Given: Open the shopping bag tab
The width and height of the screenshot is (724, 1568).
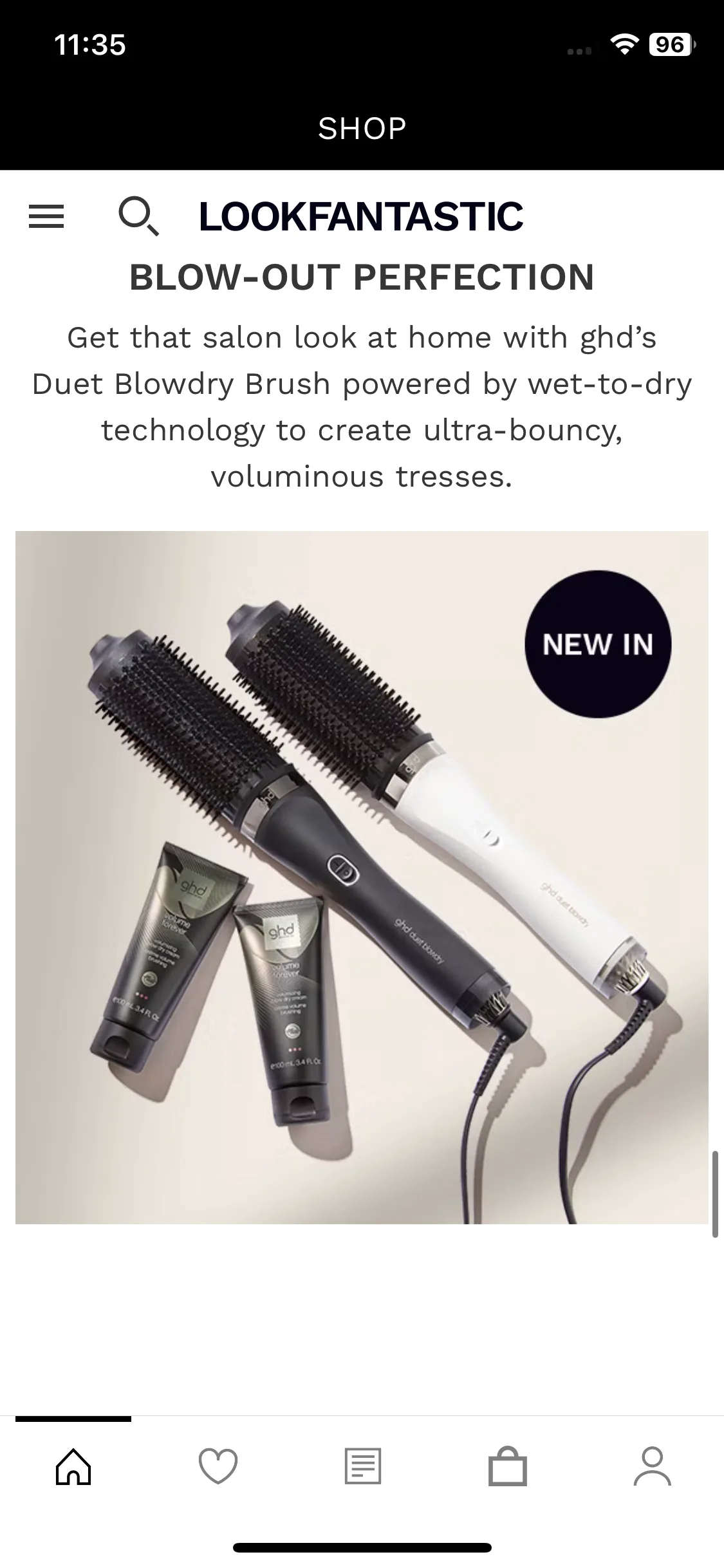Looking at the screenshot, I should point(508,1467).
